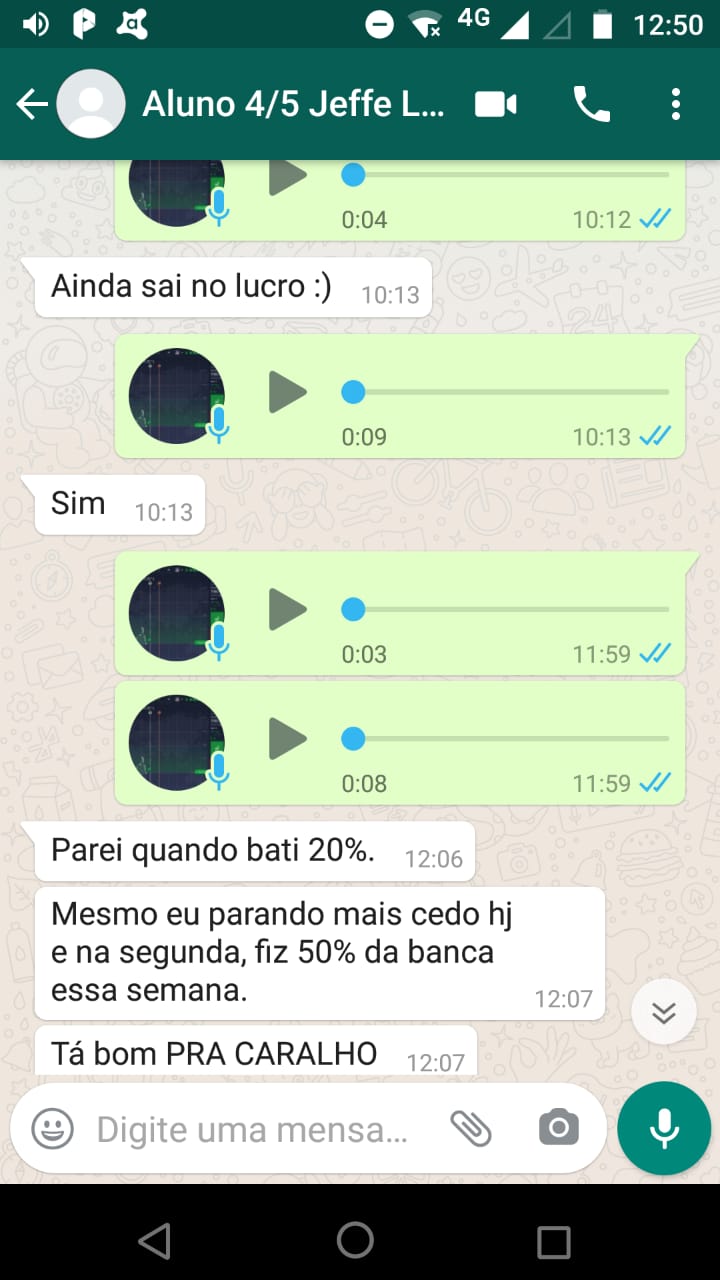Play the 0:04 voice message
The height and width of the screenshot is (1280, 720).
pos(288,177)
